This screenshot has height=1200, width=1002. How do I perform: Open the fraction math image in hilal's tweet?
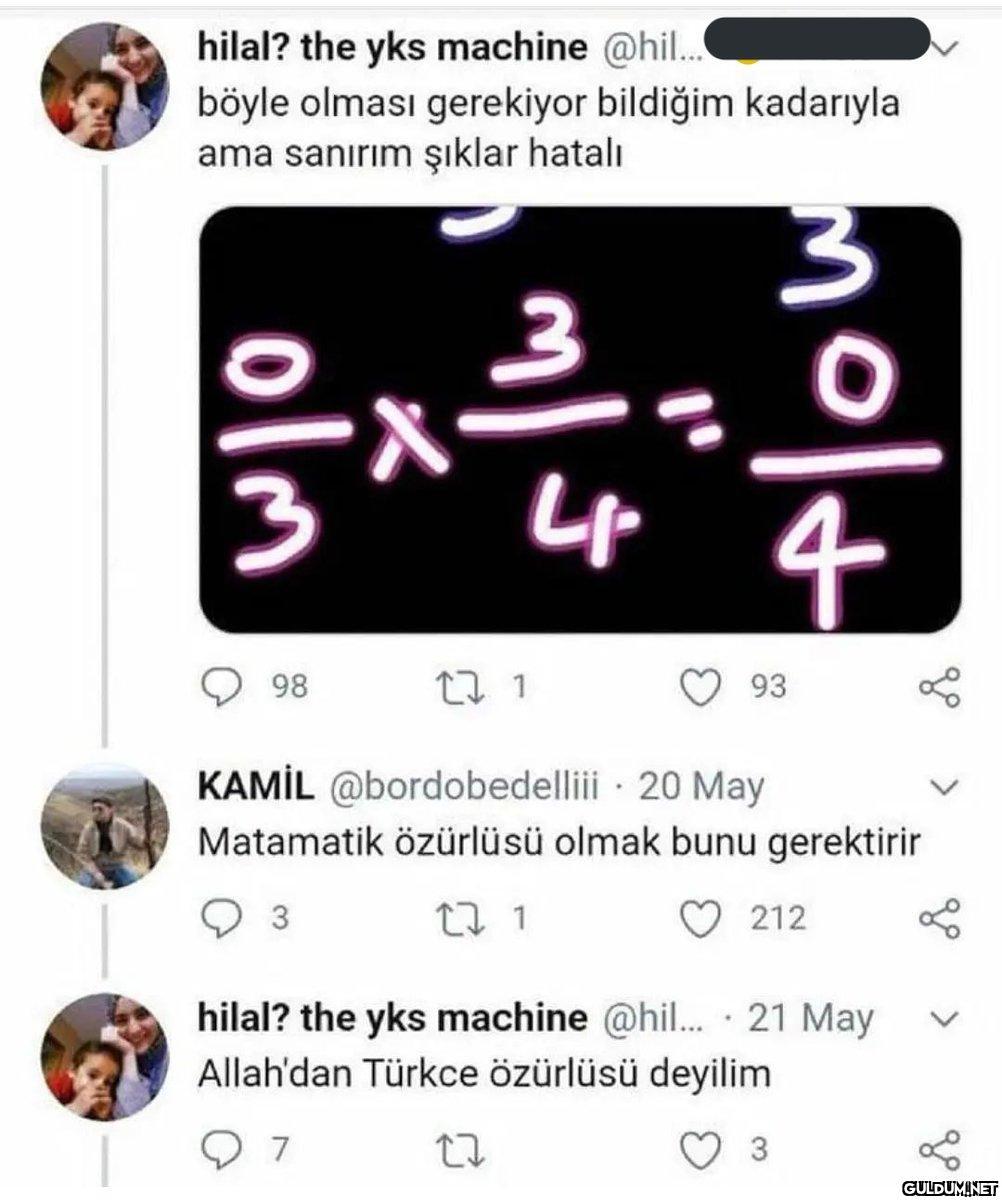580,420
